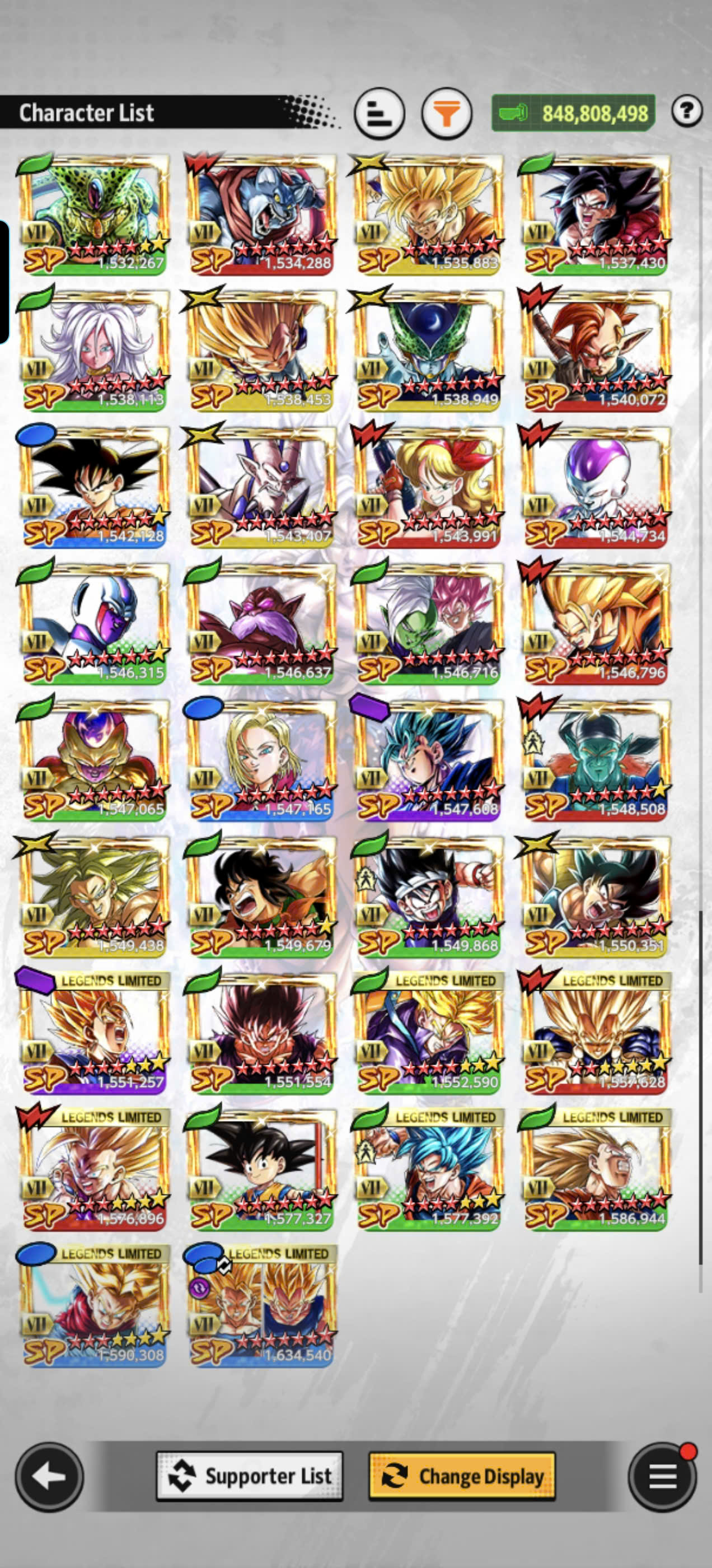Open character card rated 1,544,734

tap(596, 488)
